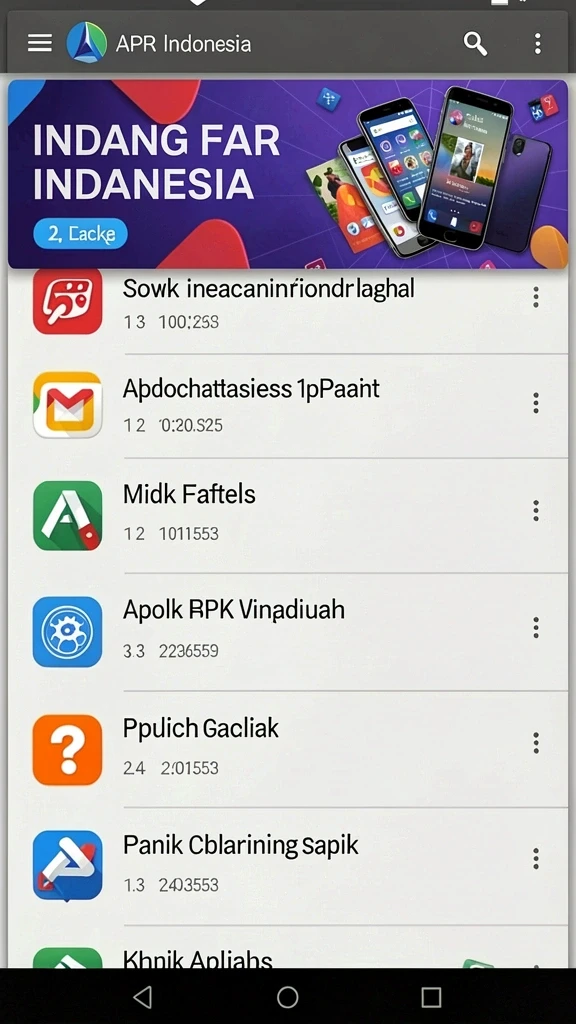Go back with the system back button
576x1024 pixels.
coord(143,997)
